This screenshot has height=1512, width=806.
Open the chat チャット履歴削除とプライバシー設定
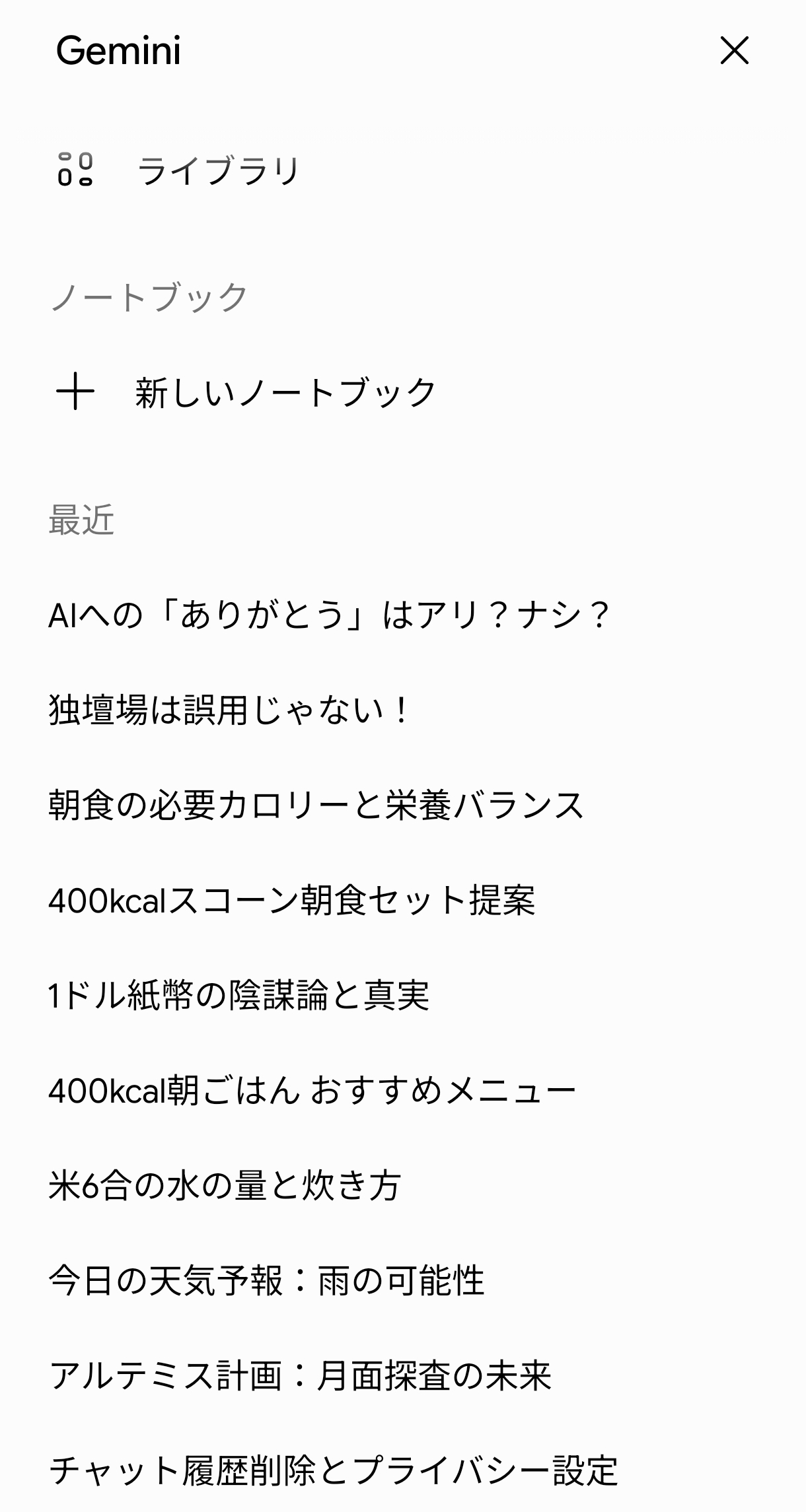pos(403,1470)
